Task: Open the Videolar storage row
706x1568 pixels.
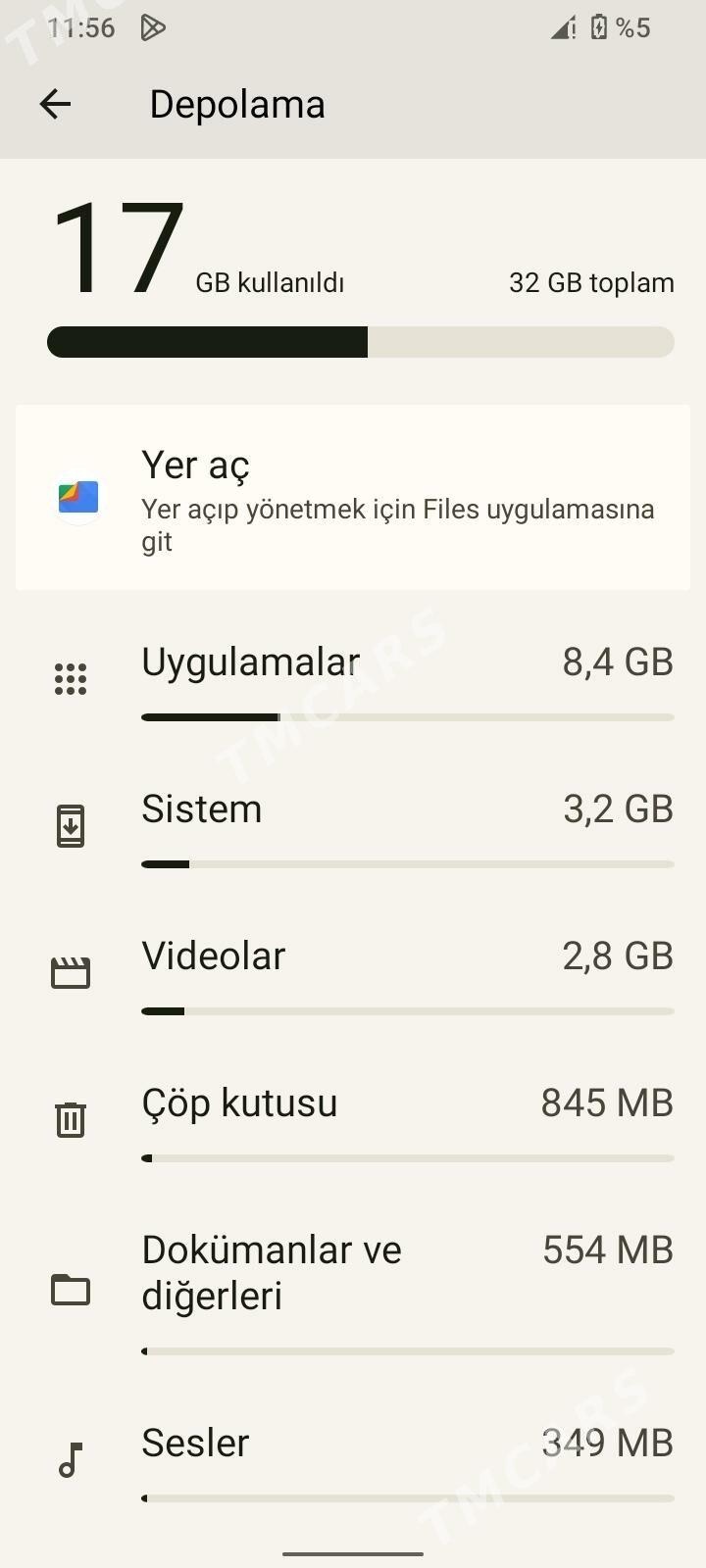Action: pos(353,972)
